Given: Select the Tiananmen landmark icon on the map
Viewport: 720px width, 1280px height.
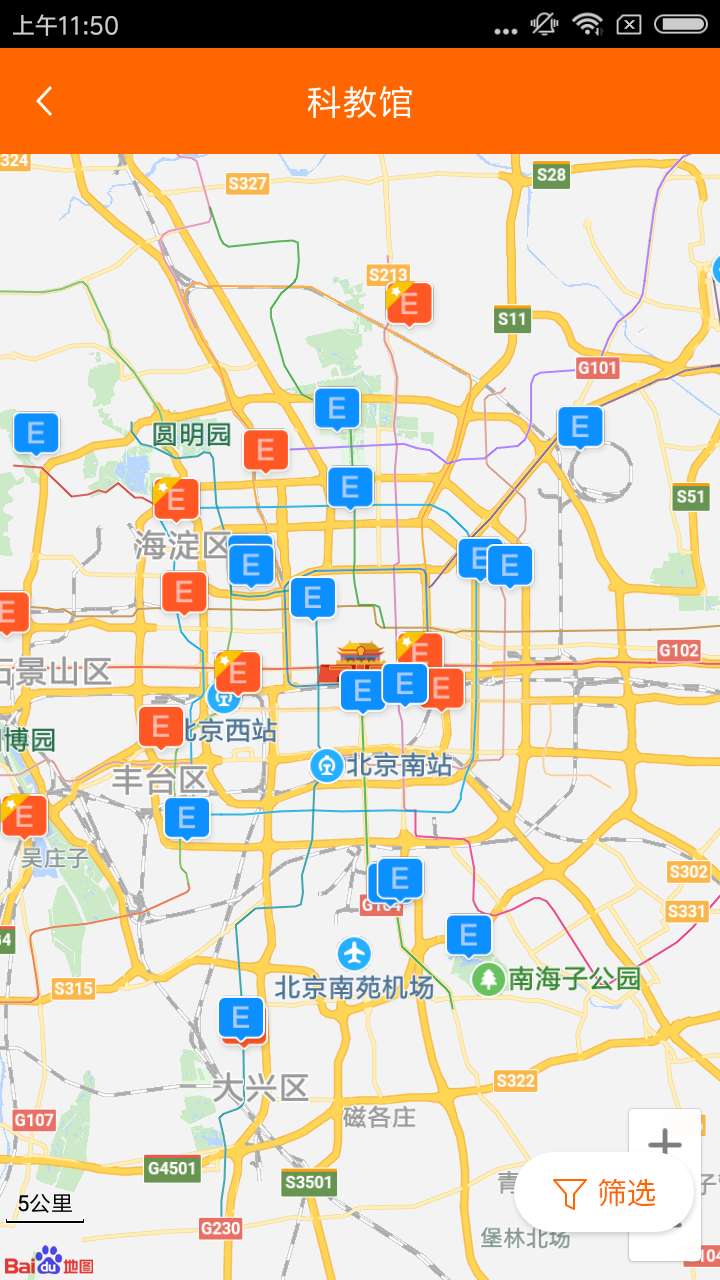Looking at the screenshot, I should click(358, 655).
